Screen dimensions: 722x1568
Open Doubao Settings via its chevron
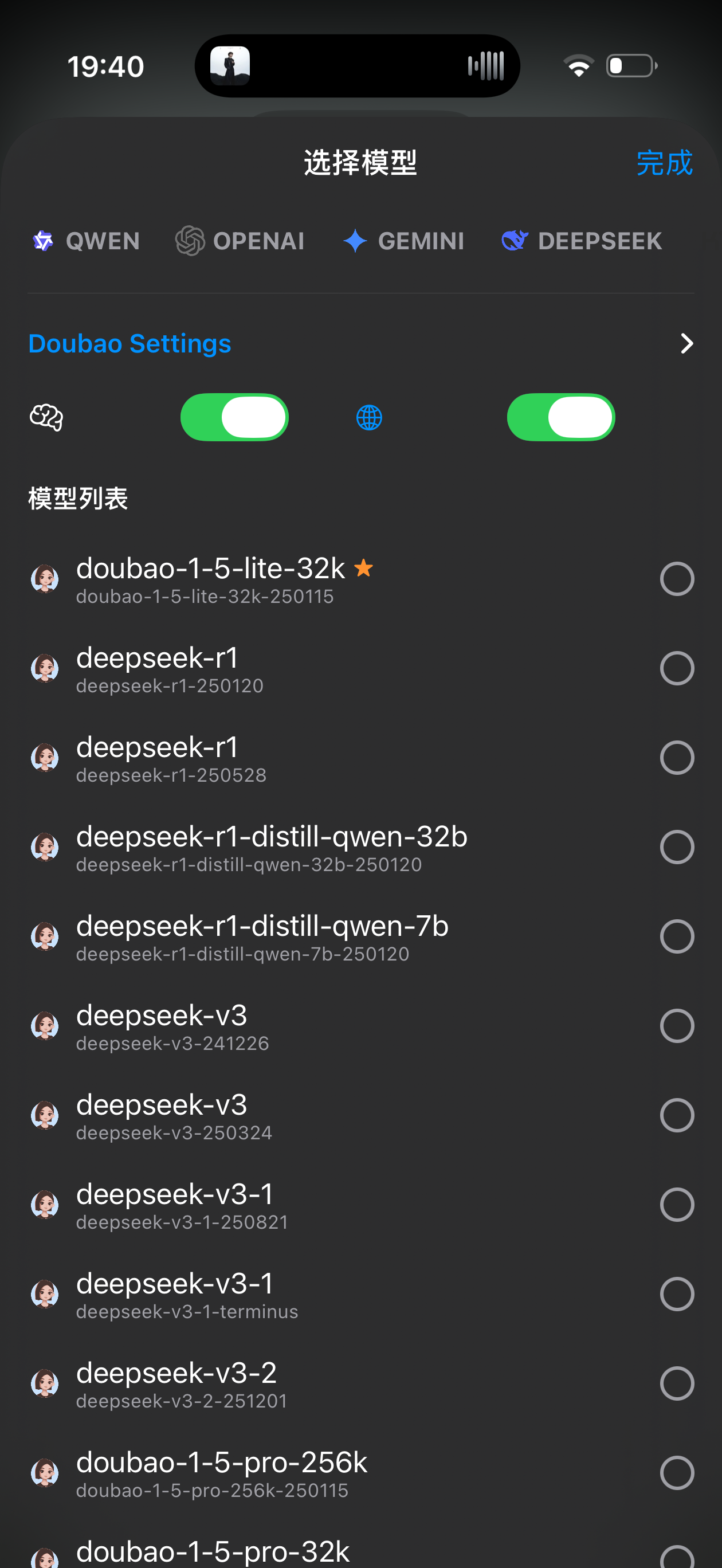click(x=686, y=343)
